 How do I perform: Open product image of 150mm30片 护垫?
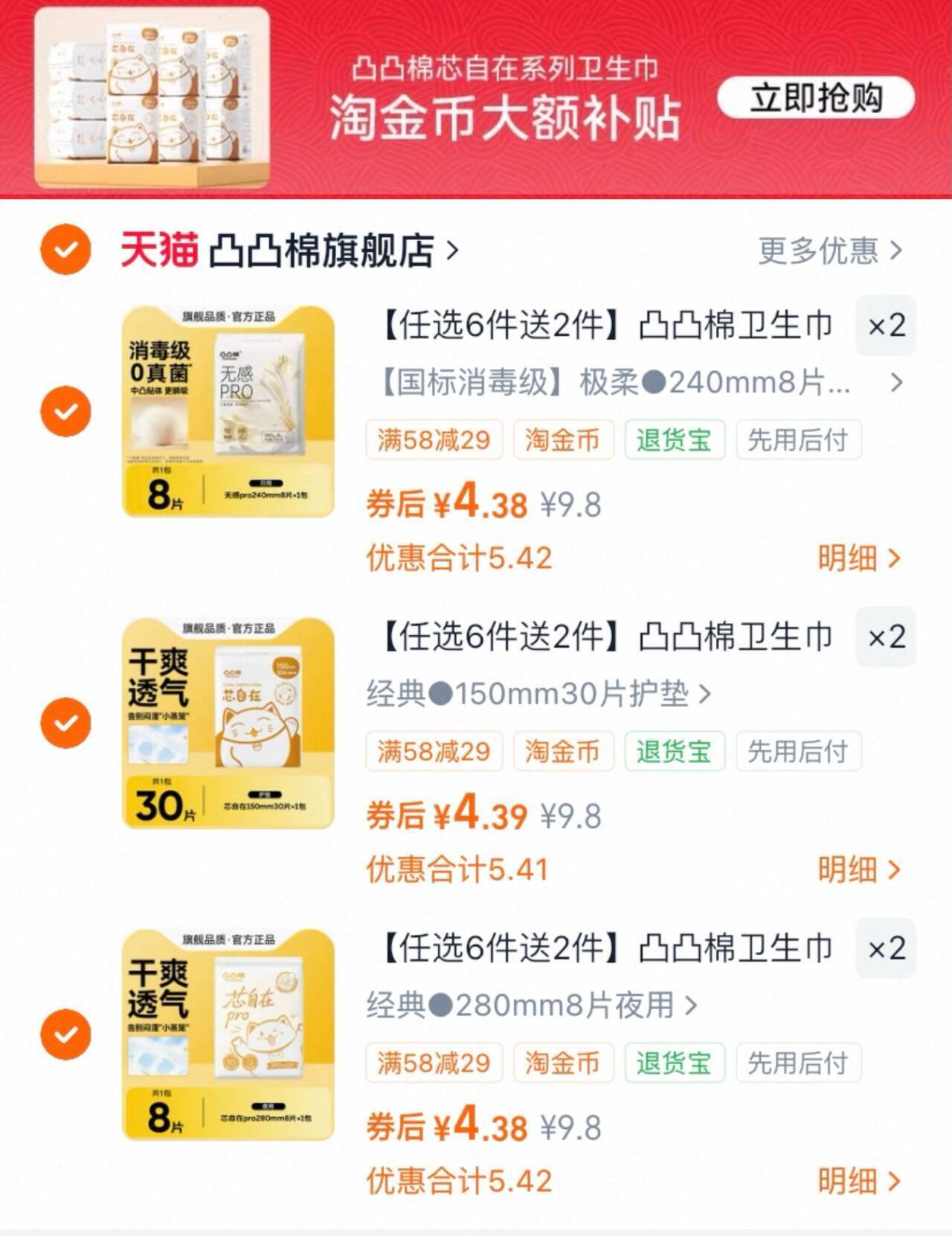[x=228, y=723]
